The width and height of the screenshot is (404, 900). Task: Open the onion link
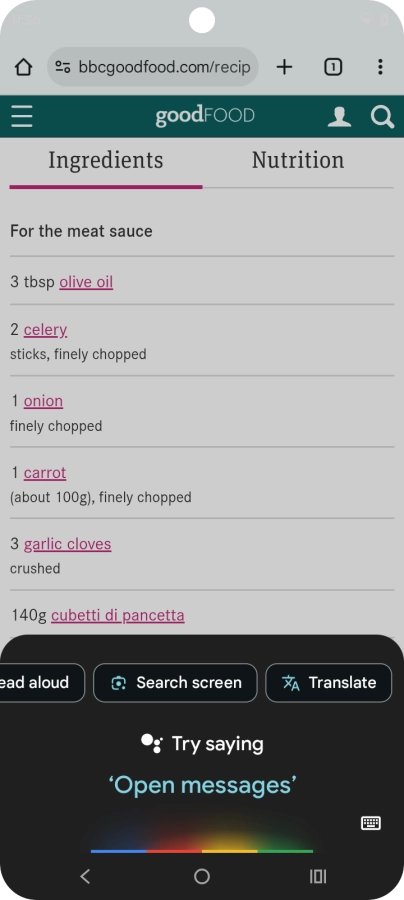coord(43,401)
